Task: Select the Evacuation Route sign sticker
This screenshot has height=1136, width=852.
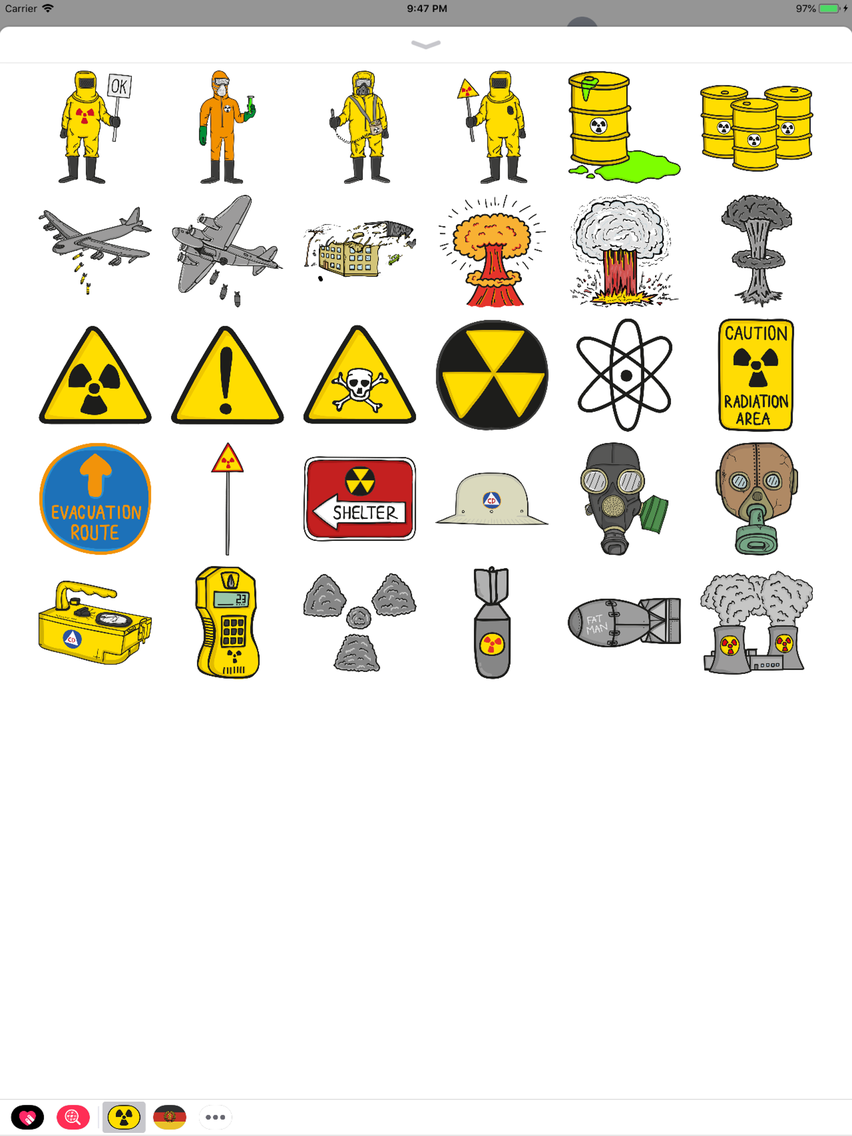Action: click(x=95, y=498)
